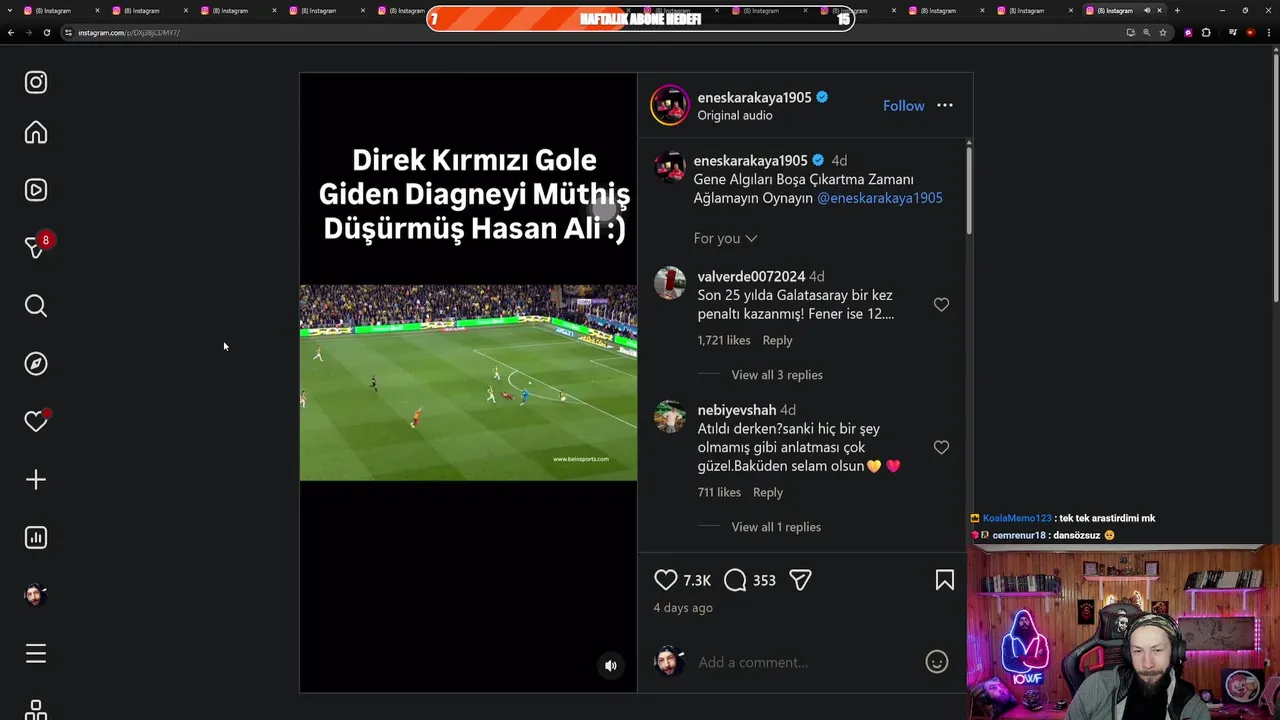Save this post to bookmarks
This screenshot has height=720, width=1280.
[x=944, y=580]
